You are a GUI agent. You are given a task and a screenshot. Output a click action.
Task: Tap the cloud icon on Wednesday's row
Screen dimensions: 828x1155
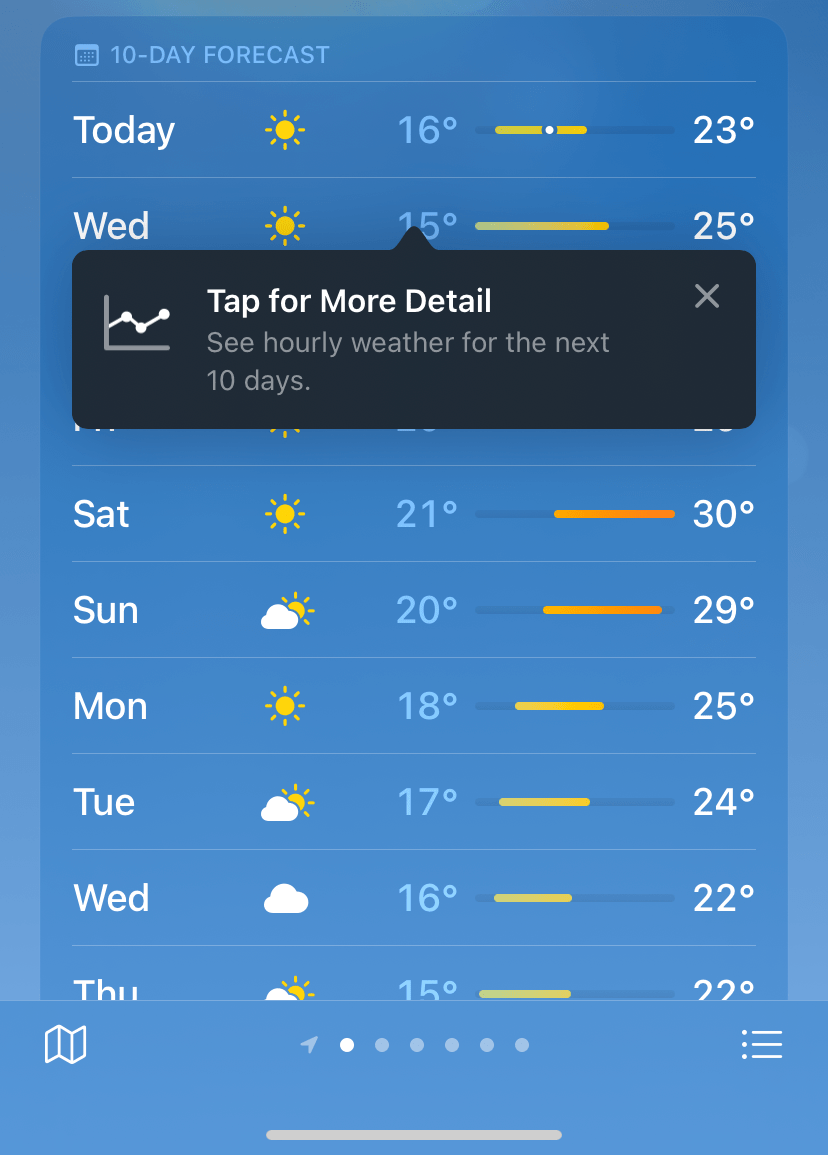285,897
